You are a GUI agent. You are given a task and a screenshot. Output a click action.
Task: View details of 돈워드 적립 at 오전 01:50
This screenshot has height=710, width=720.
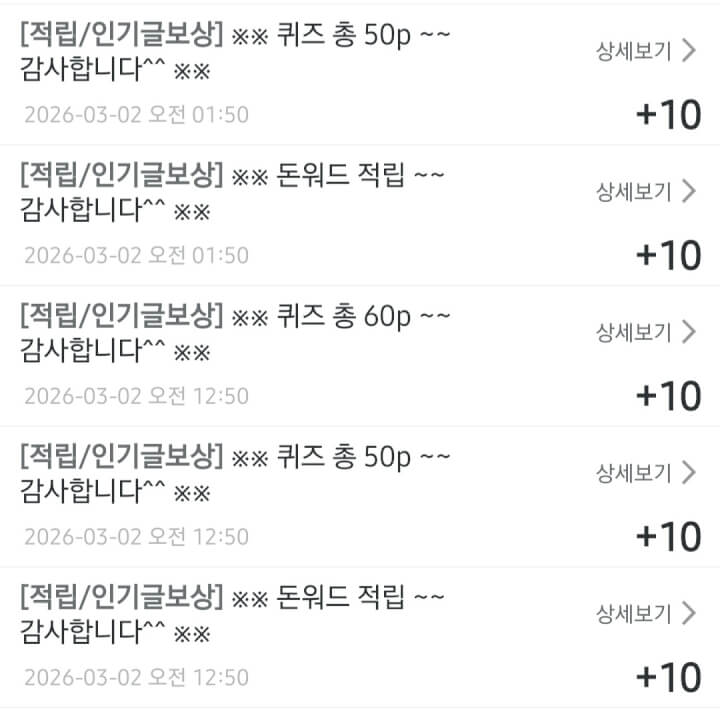tap(645, 192)
